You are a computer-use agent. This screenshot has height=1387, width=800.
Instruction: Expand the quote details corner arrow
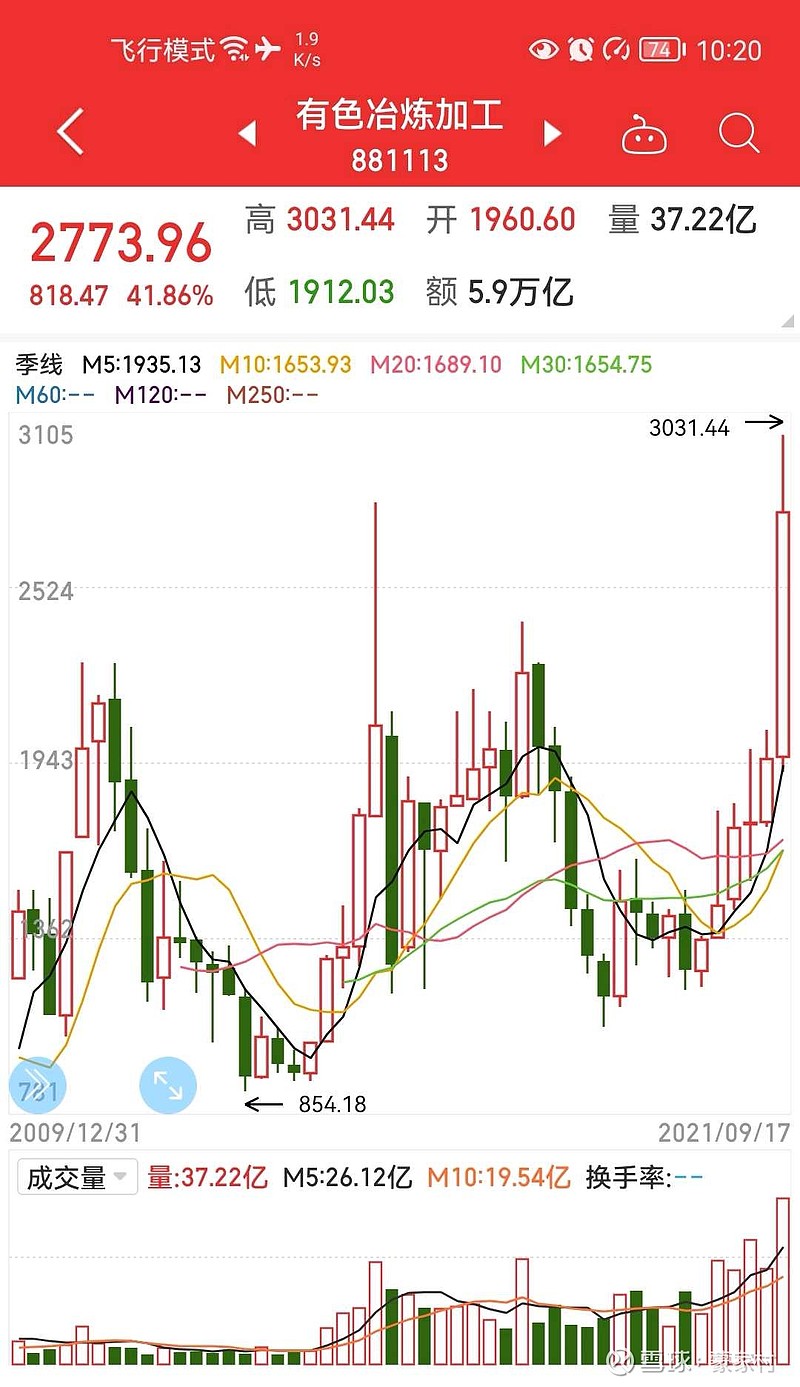coord(788,320)
